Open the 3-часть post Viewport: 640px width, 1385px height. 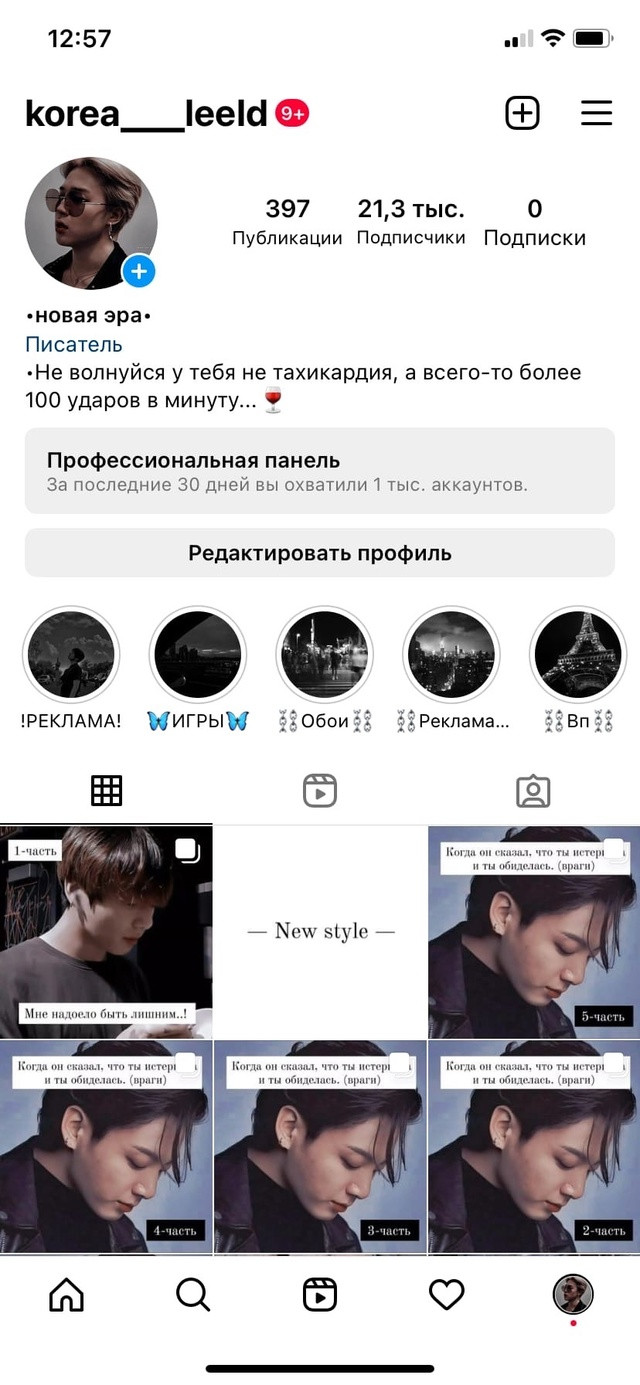coord(320,1147)
